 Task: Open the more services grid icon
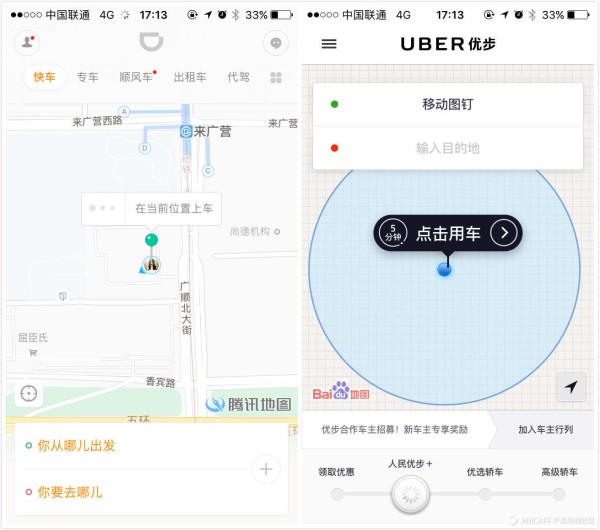276,77
